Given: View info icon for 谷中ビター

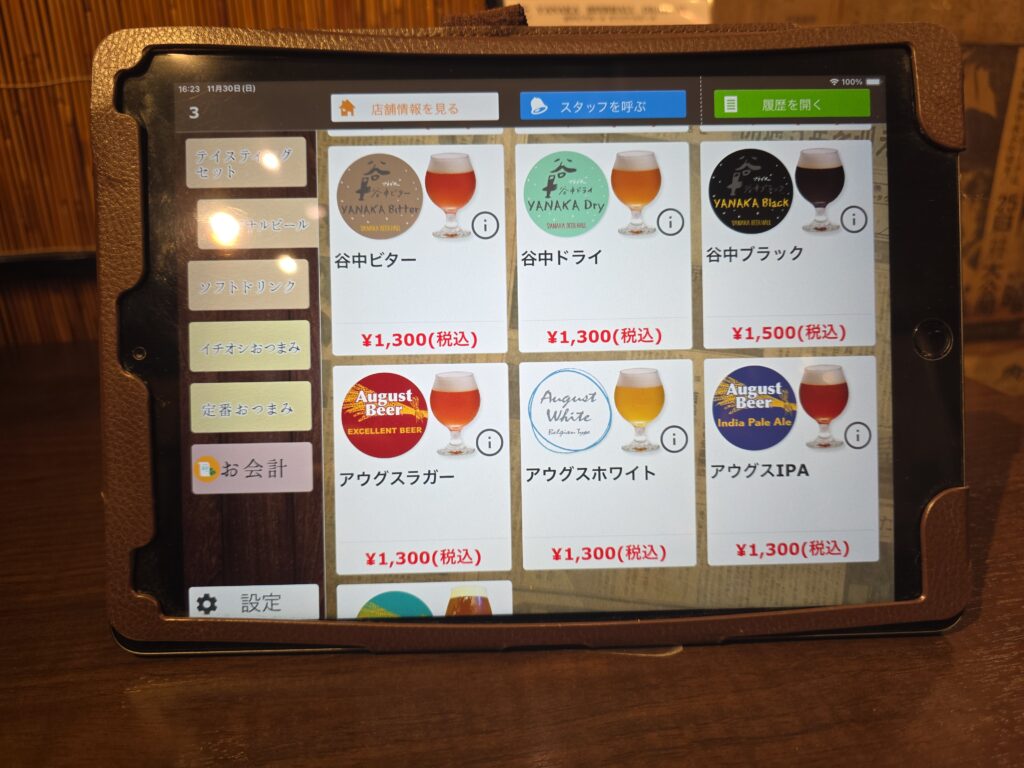Looking at the screenshot, I should (485, 226).
